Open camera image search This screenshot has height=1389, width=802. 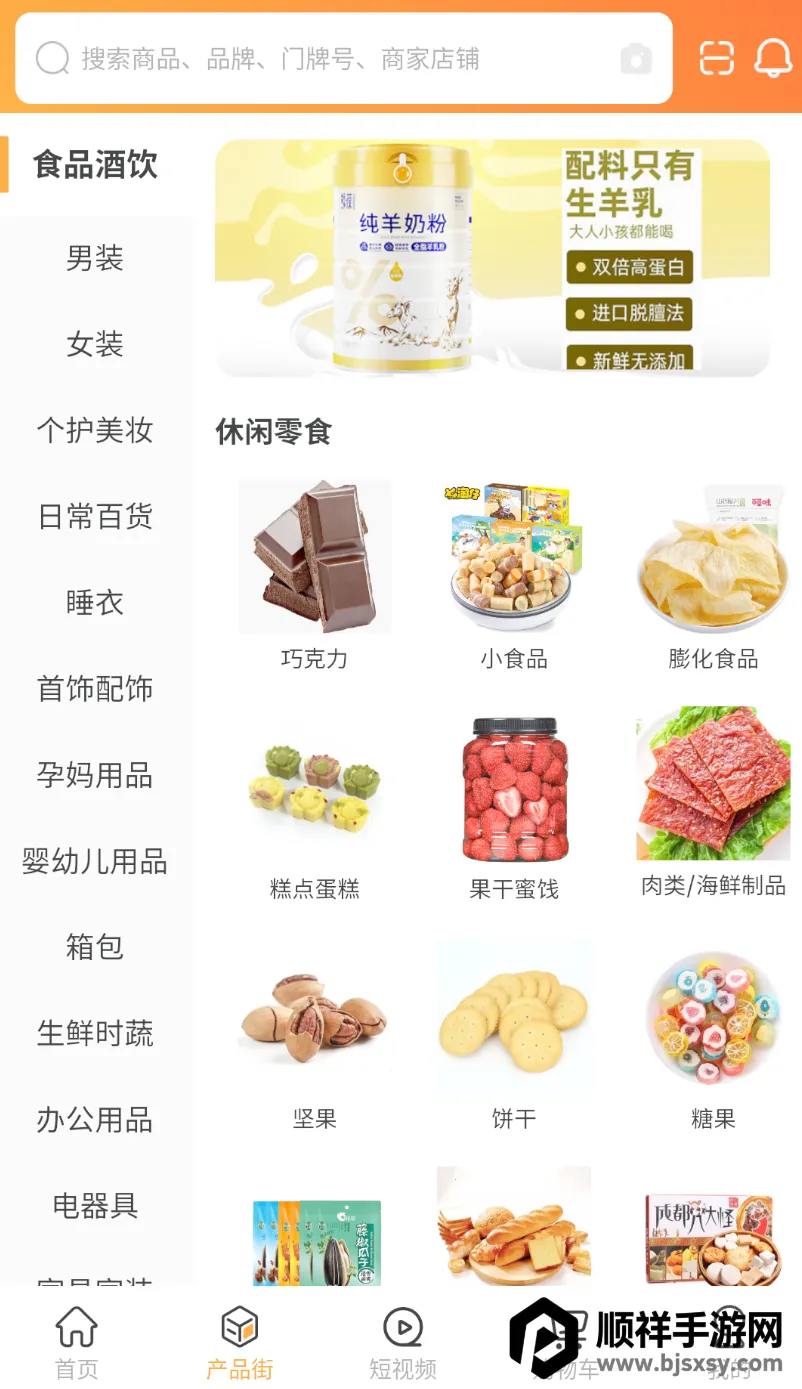(x=636, y=59)
